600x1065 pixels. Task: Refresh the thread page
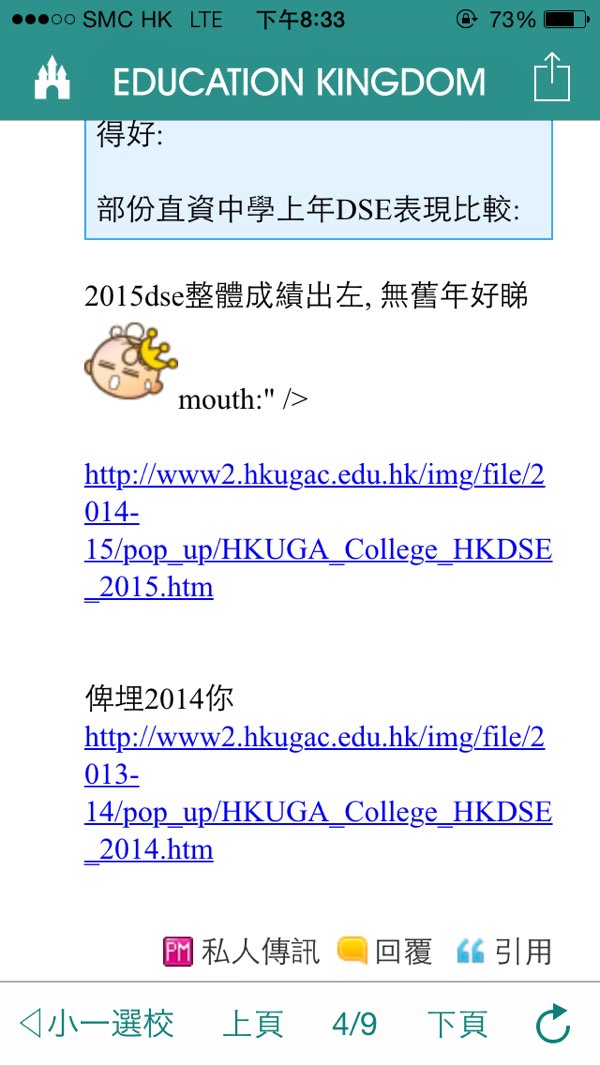click(552, 1023)
